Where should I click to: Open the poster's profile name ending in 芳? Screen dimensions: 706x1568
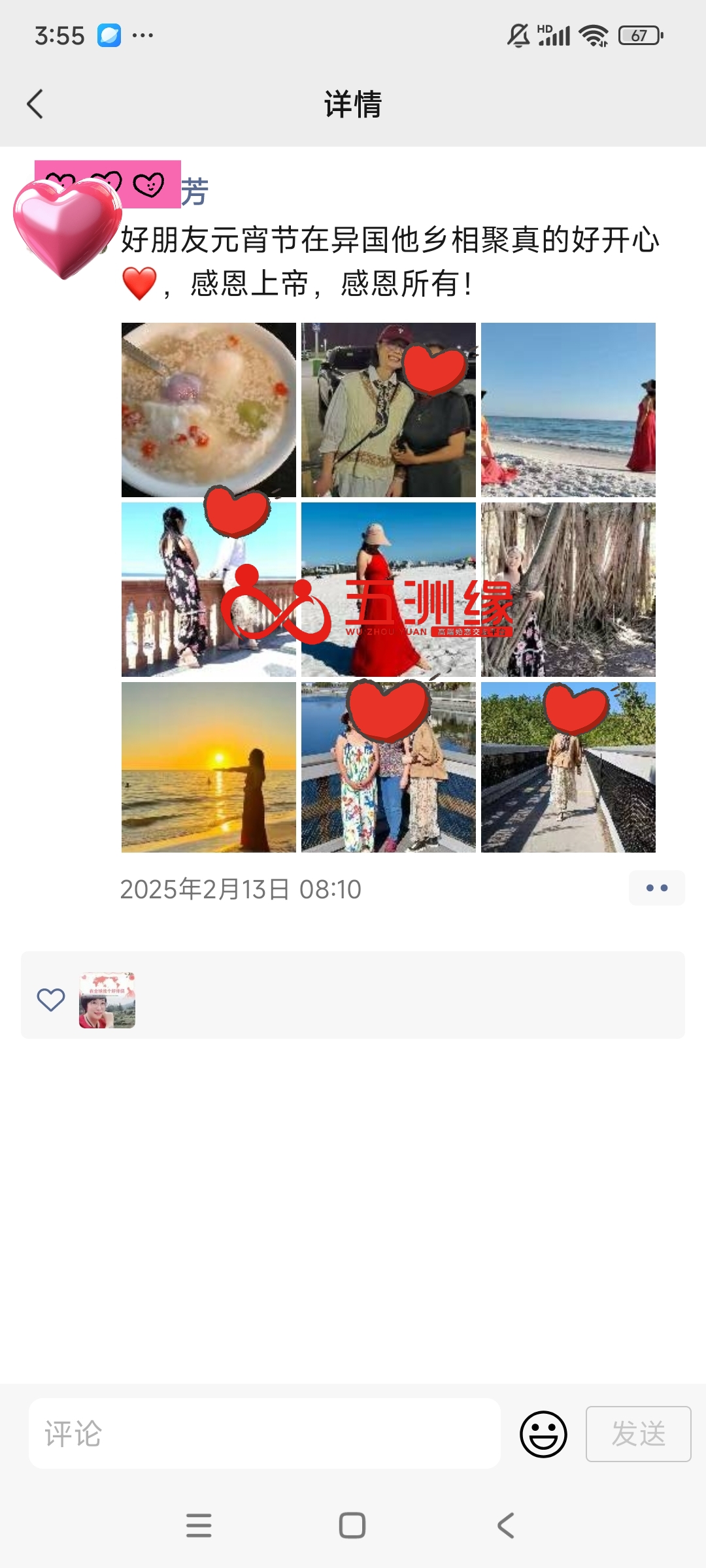[x=193, y=191]
